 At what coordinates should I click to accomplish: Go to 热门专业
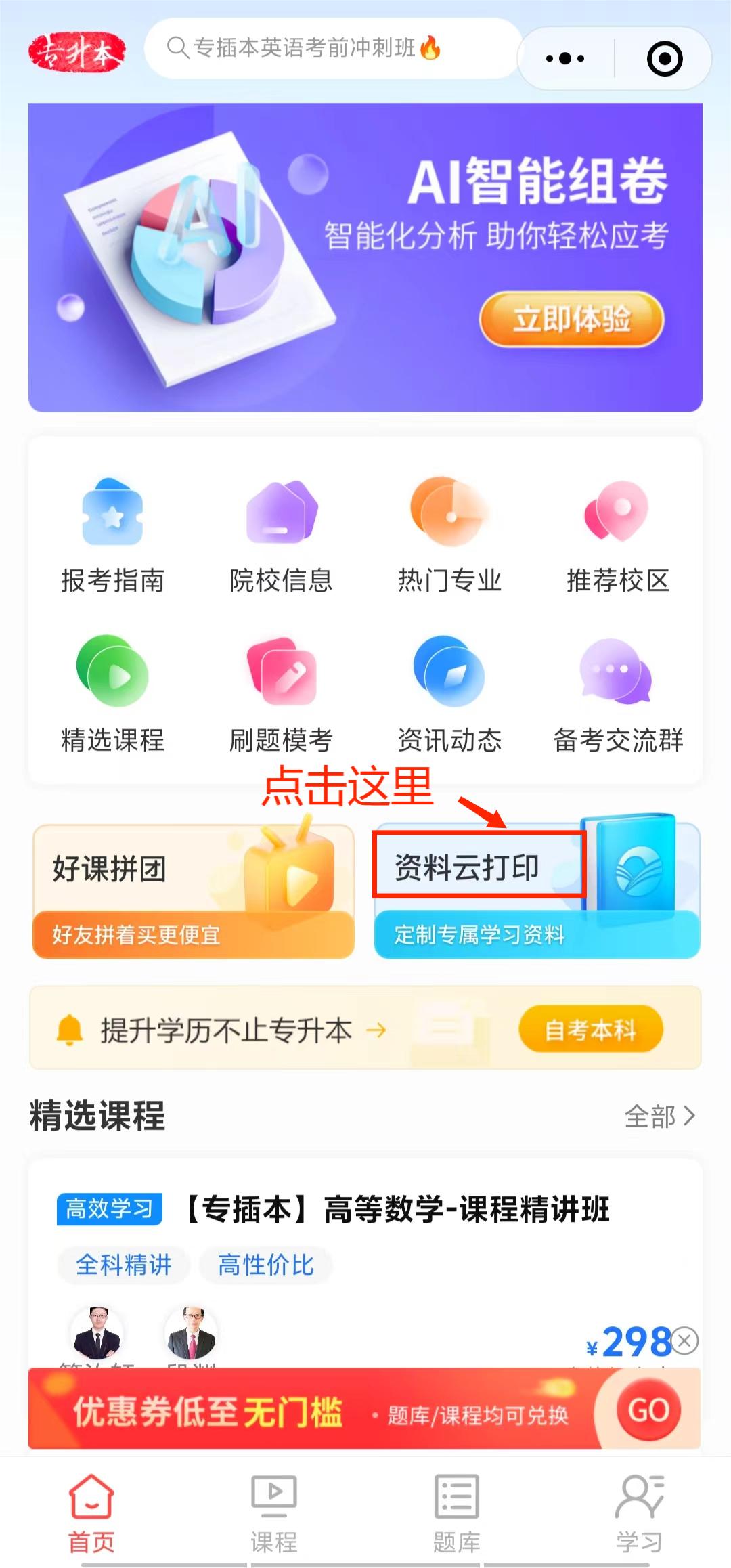click(449, 535)
